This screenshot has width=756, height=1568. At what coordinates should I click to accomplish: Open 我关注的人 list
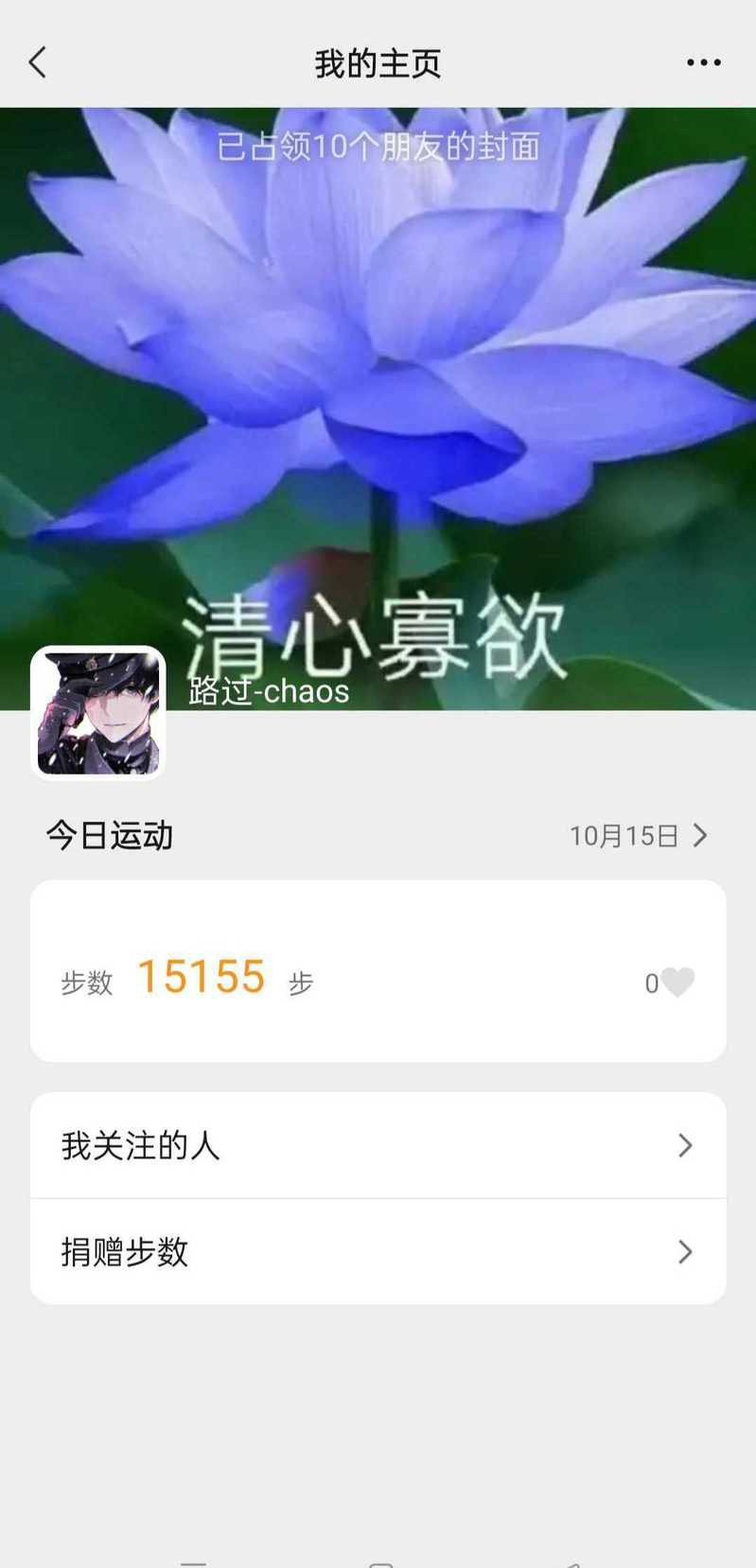[378, 1145]
